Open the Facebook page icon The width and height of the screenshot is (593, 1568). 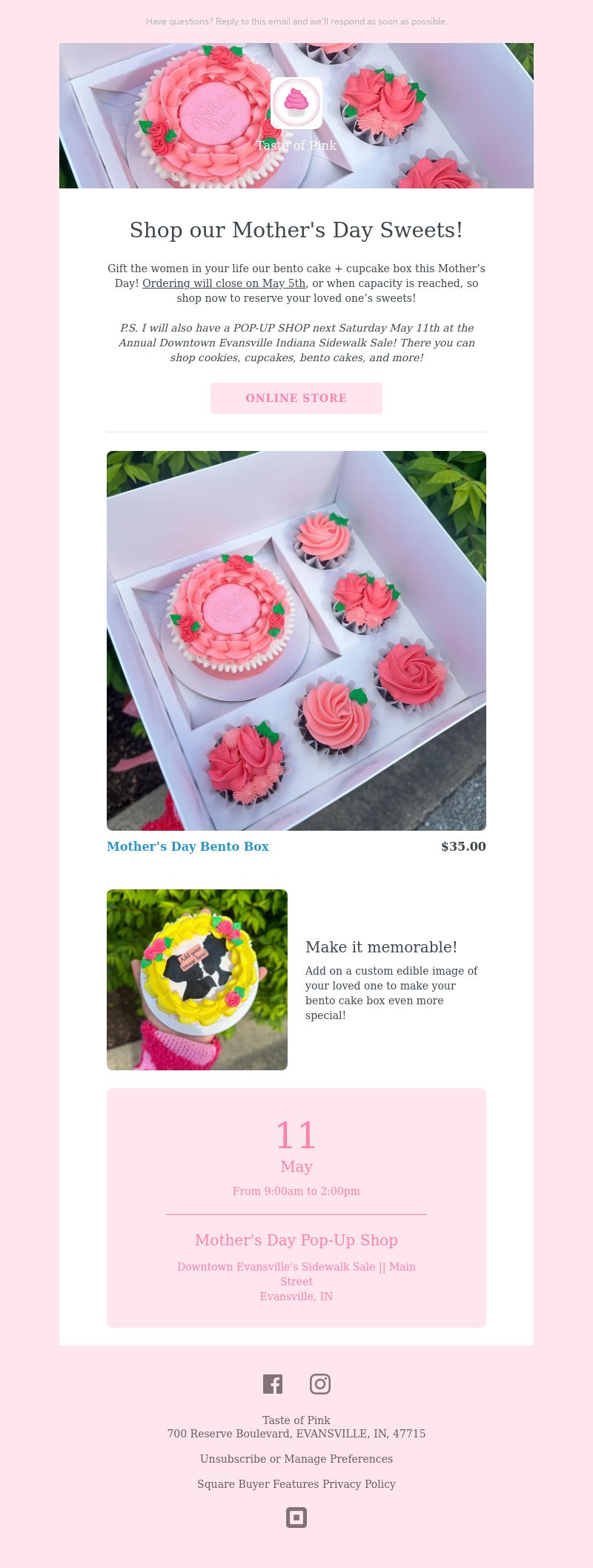(x=273, y=1384)
